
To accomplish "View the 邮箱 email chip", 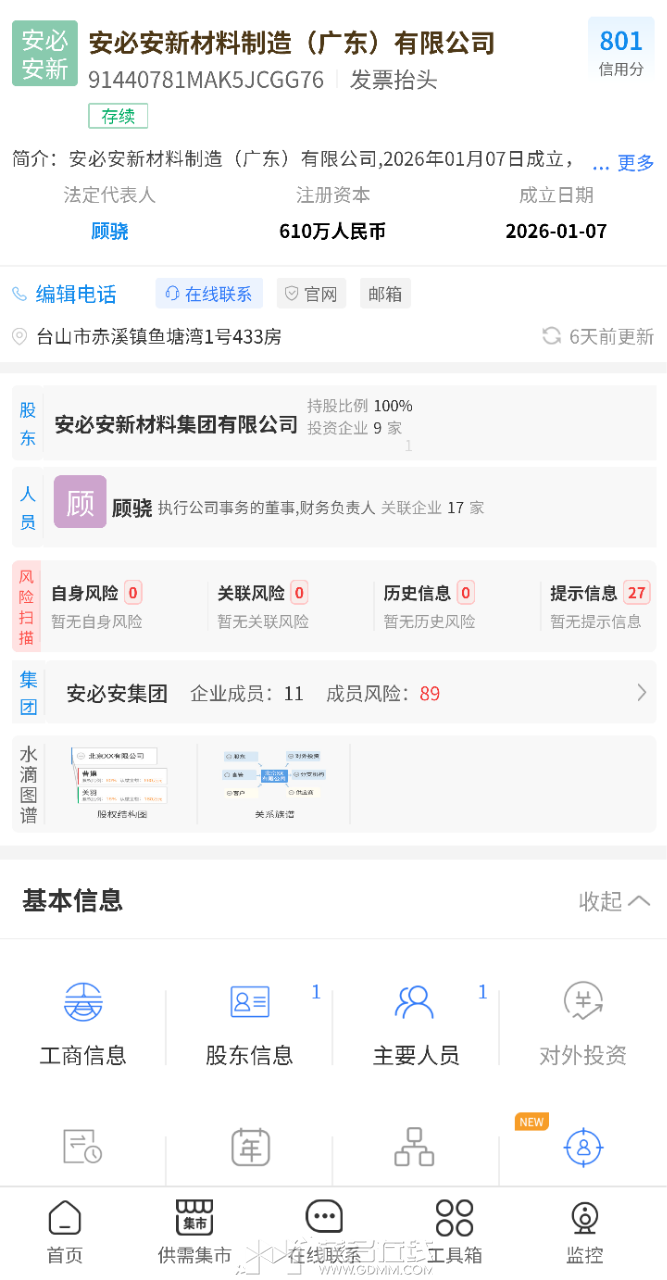I will (385, 294).
